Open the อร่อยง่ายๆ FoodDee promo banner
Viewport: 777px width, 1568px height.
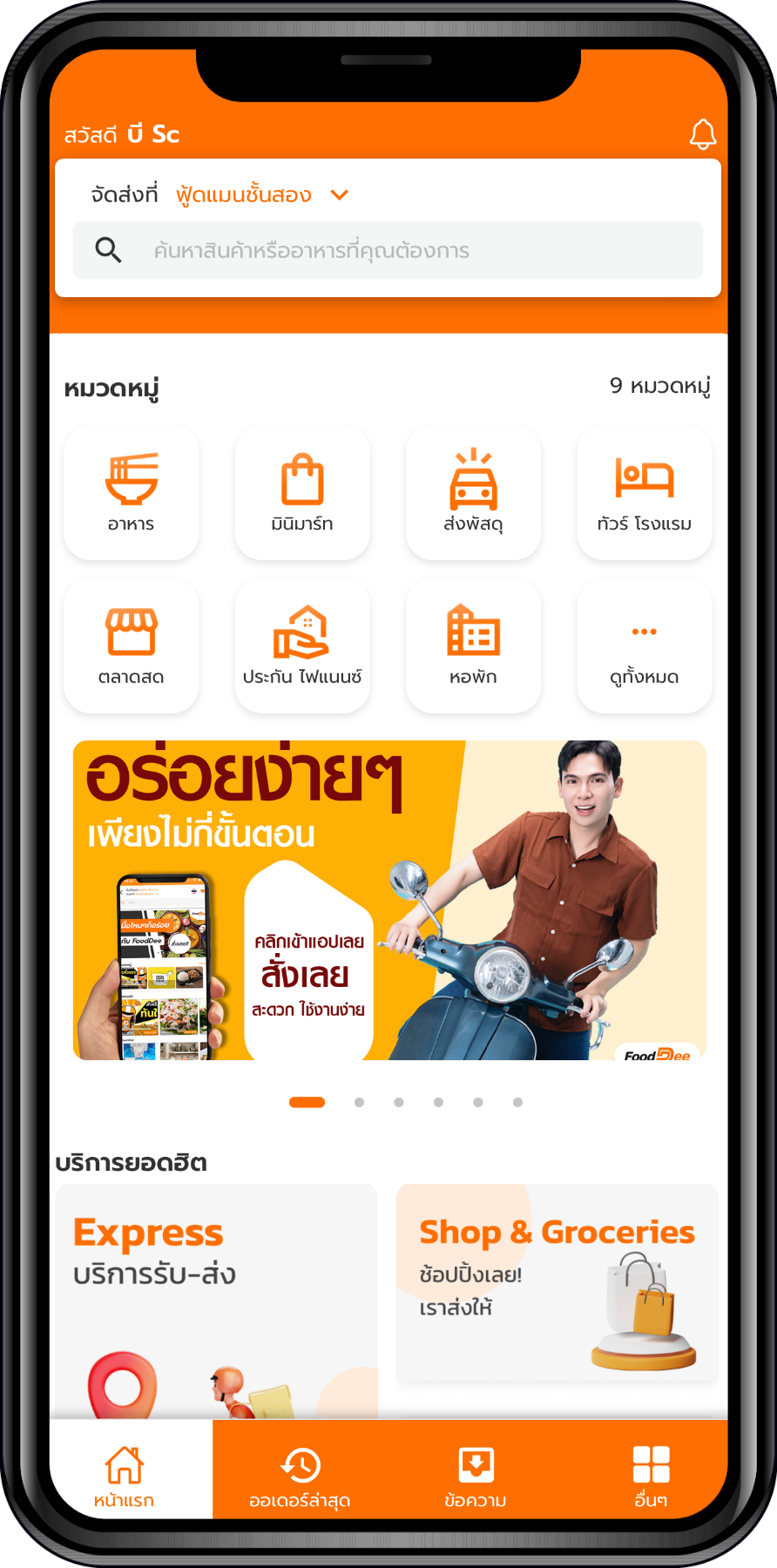(x=388, y=900)
